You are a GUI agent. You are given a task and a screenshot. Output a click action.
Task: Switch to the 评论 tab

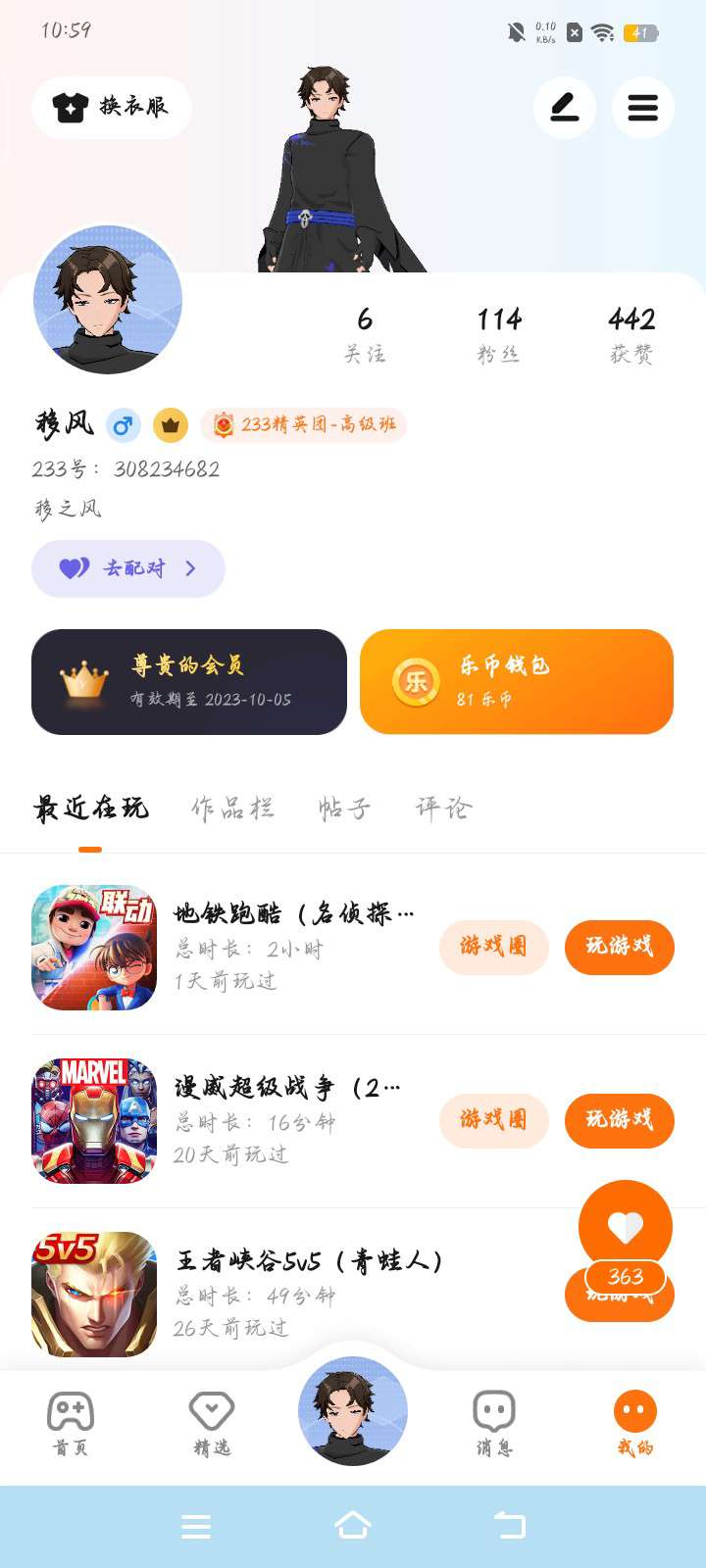[443, 808]
